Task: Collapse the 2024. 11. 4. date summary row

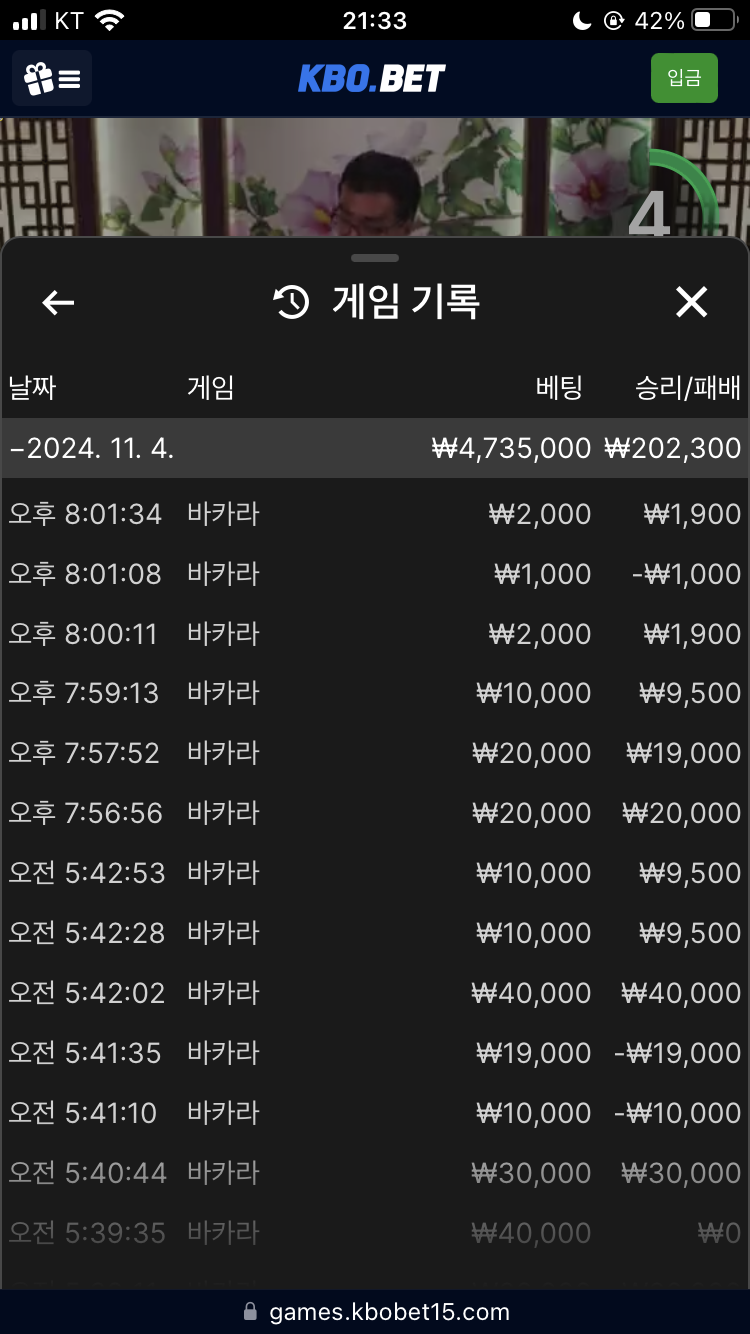Action: (375, 448)
